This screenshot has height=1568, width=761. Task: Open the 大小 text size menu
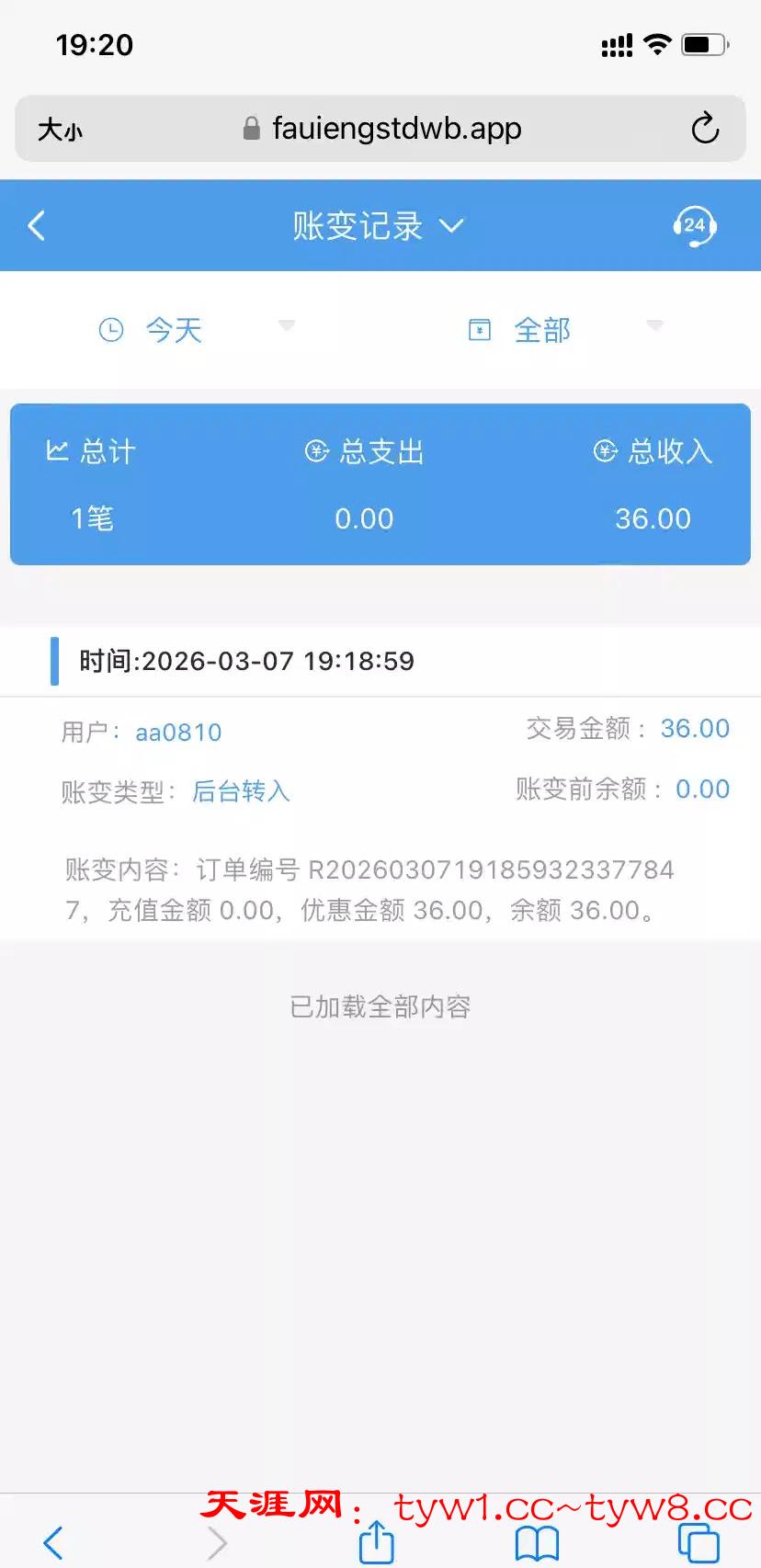[x=60, y=130]
